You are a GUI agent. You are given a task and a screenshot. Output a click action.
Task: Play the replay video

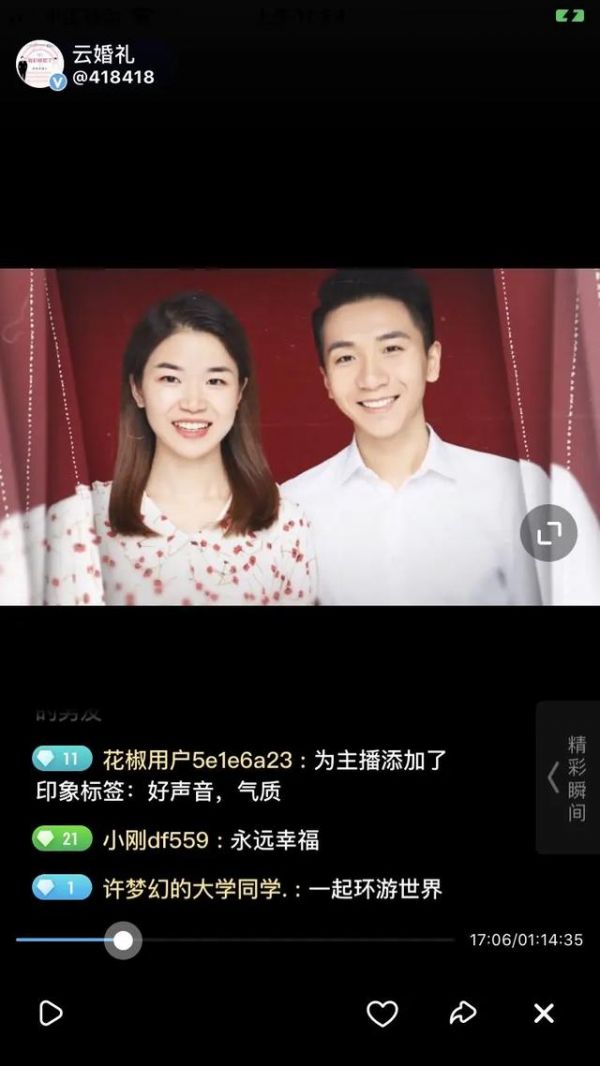pos(50,1013)
